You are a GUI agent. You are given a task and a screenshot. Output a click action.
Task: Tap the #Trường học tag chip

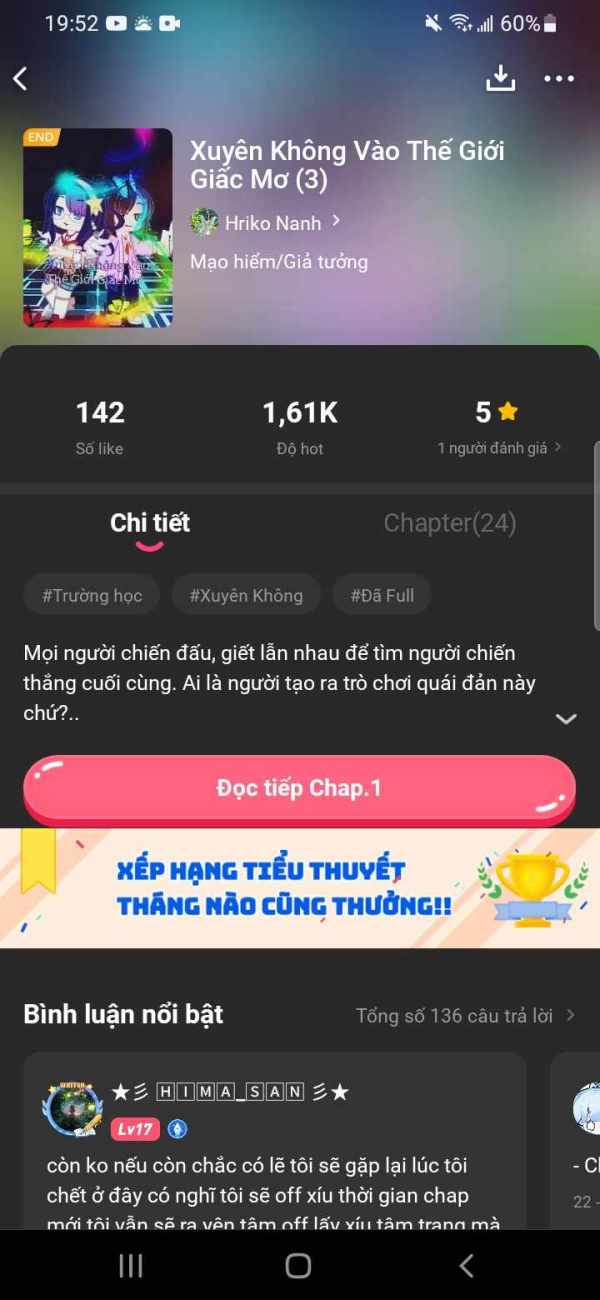(x=92, y=595)
